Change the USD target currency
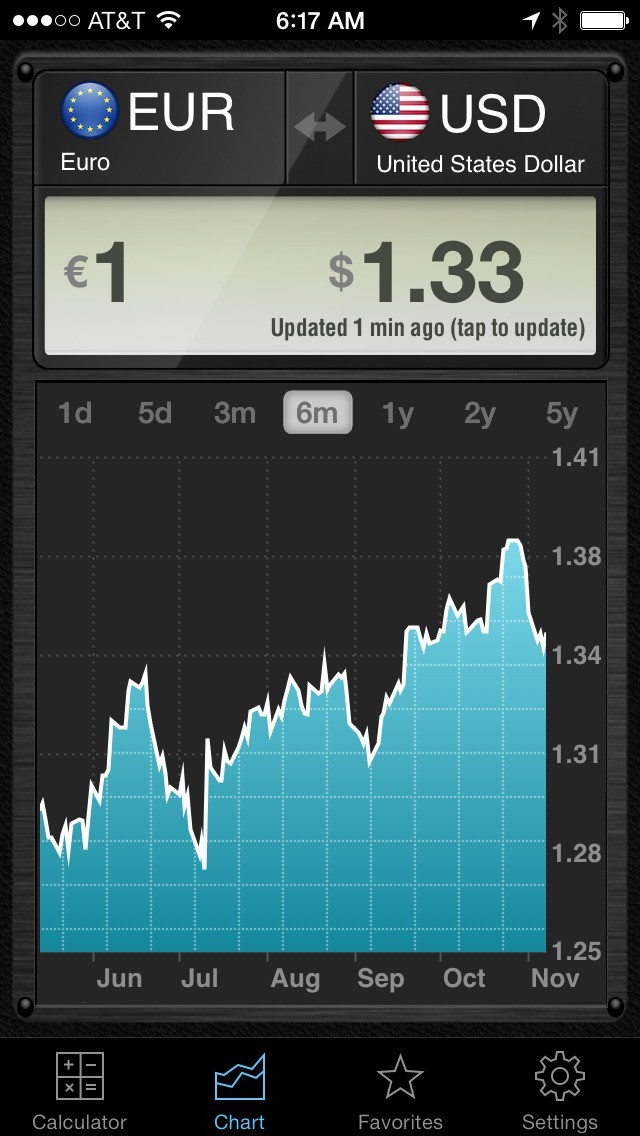Screen dimensions: 640x1136 [480, 128]
